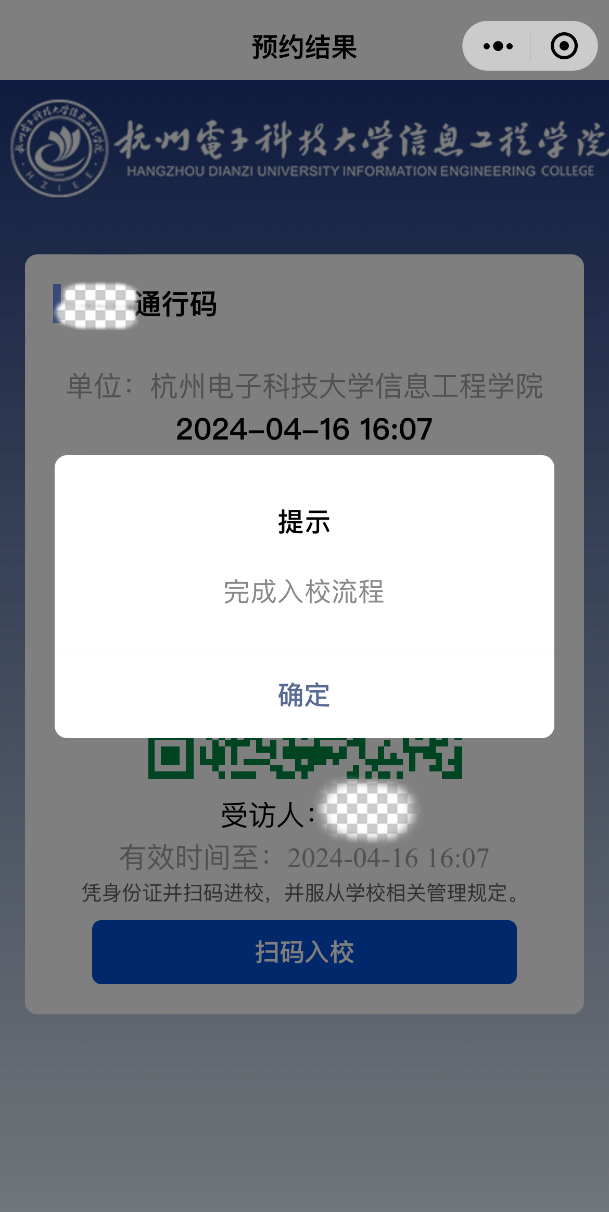
Task: Open the mini program more options menu
Action: coord(498,46)
